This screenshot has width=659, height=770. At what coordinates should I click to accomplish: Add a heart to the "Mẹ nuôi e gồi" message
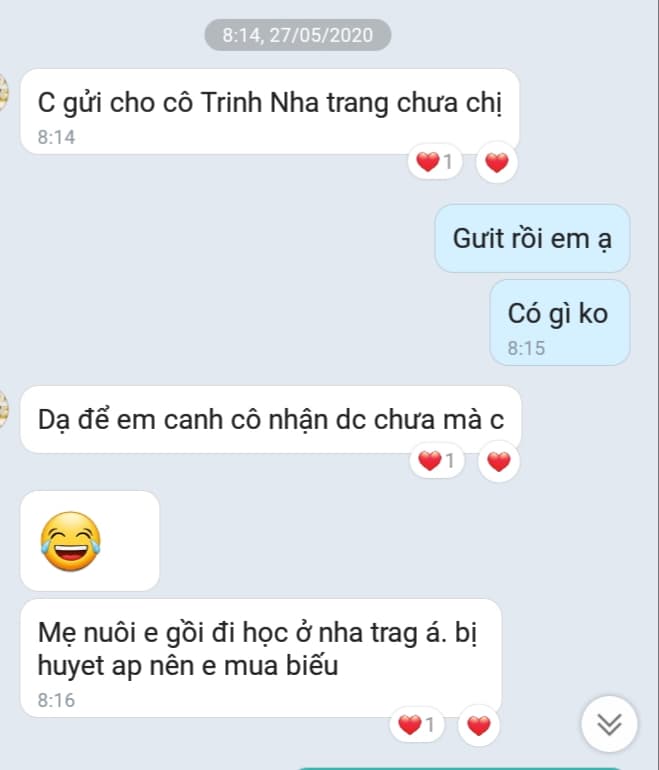click(478, 725)
